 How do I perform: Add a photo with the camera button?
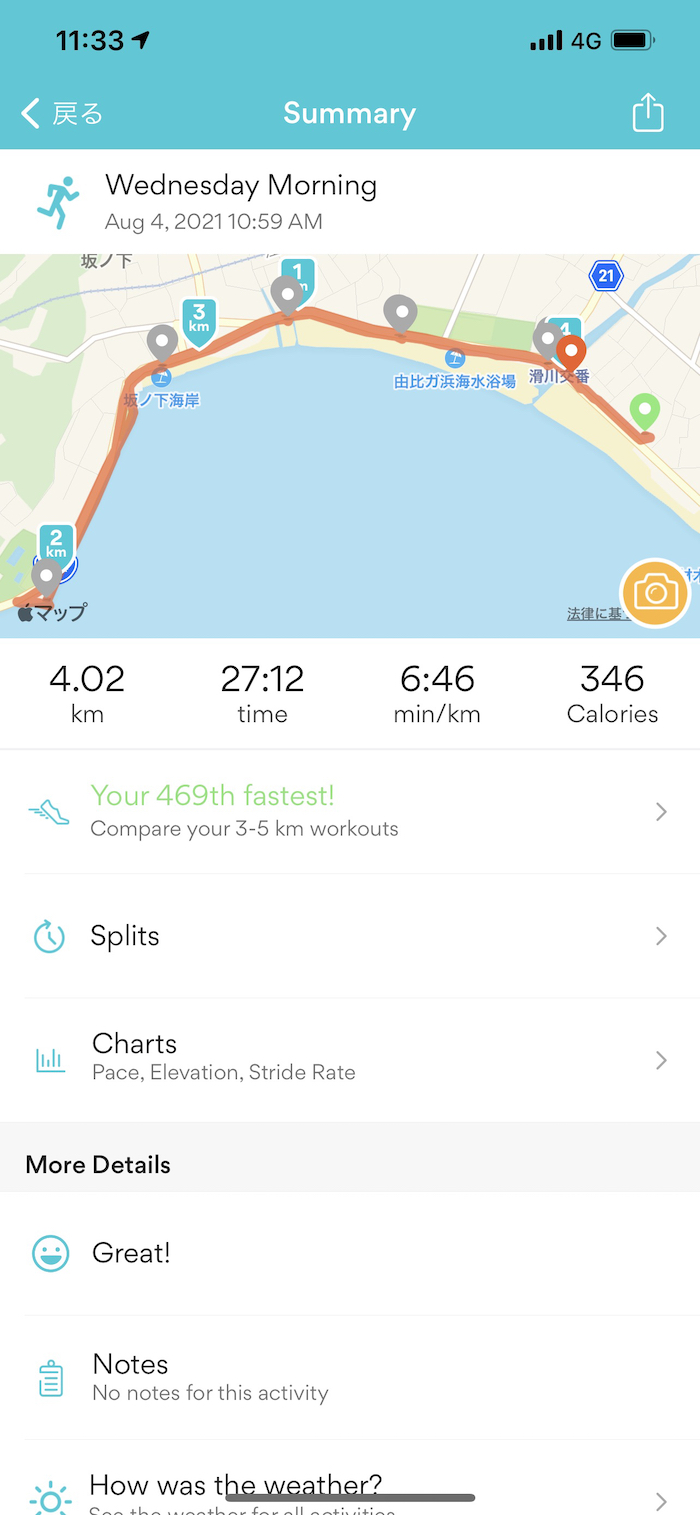point(654,593)
